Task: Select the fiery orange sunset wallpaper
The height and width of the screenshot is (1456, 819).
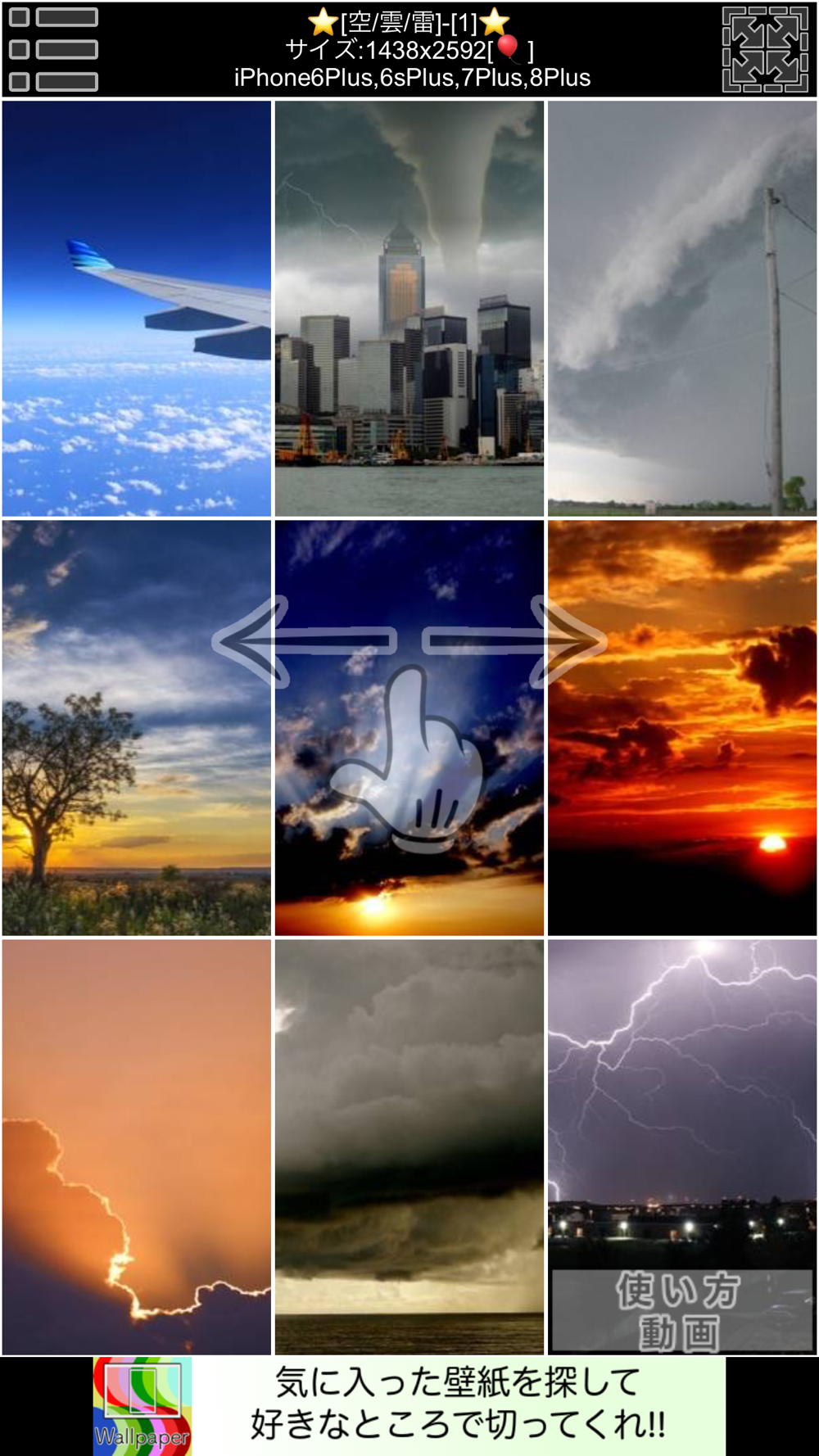Action: coord(682,728)
